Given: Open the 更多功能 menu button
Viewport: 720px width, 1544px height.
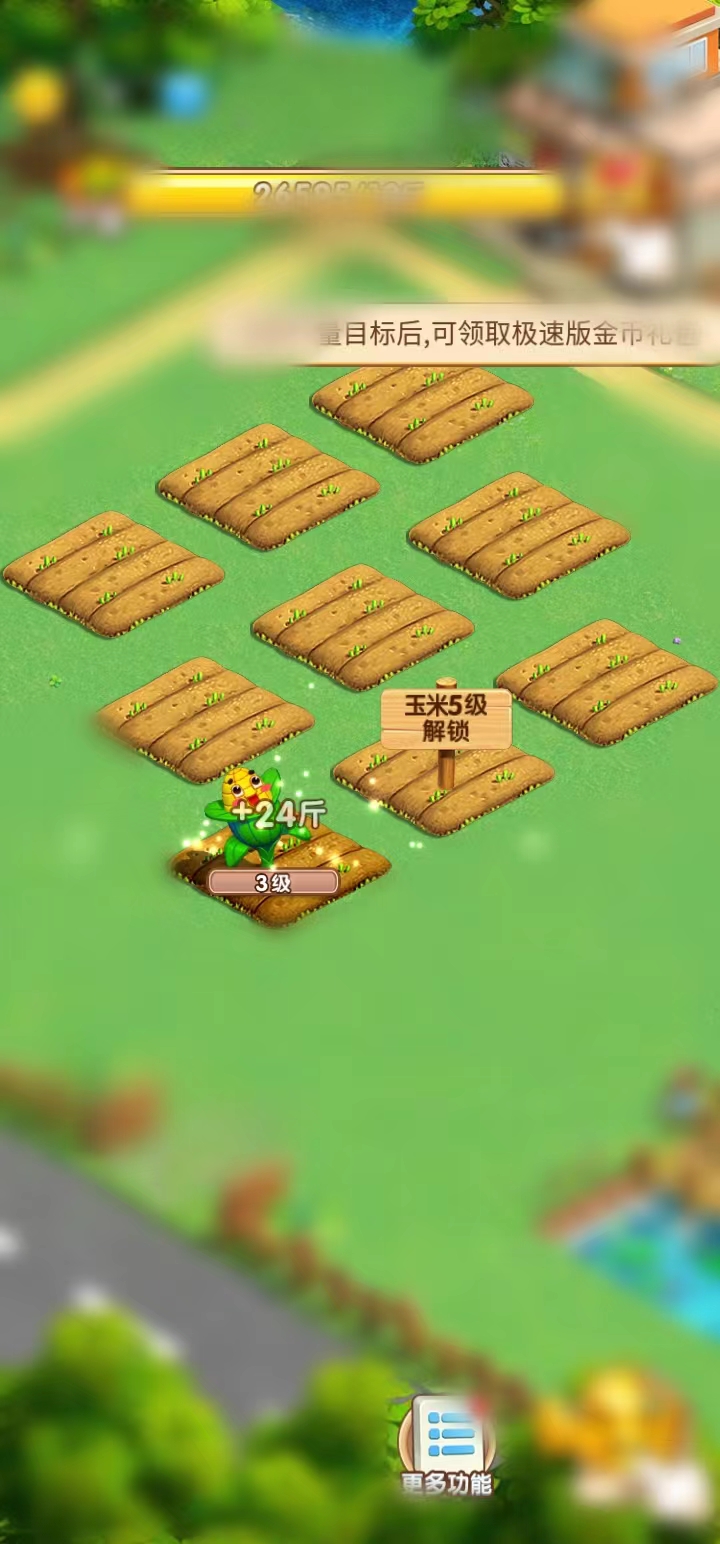Looking at the screenshot, I should click(x=446, y=1445).
